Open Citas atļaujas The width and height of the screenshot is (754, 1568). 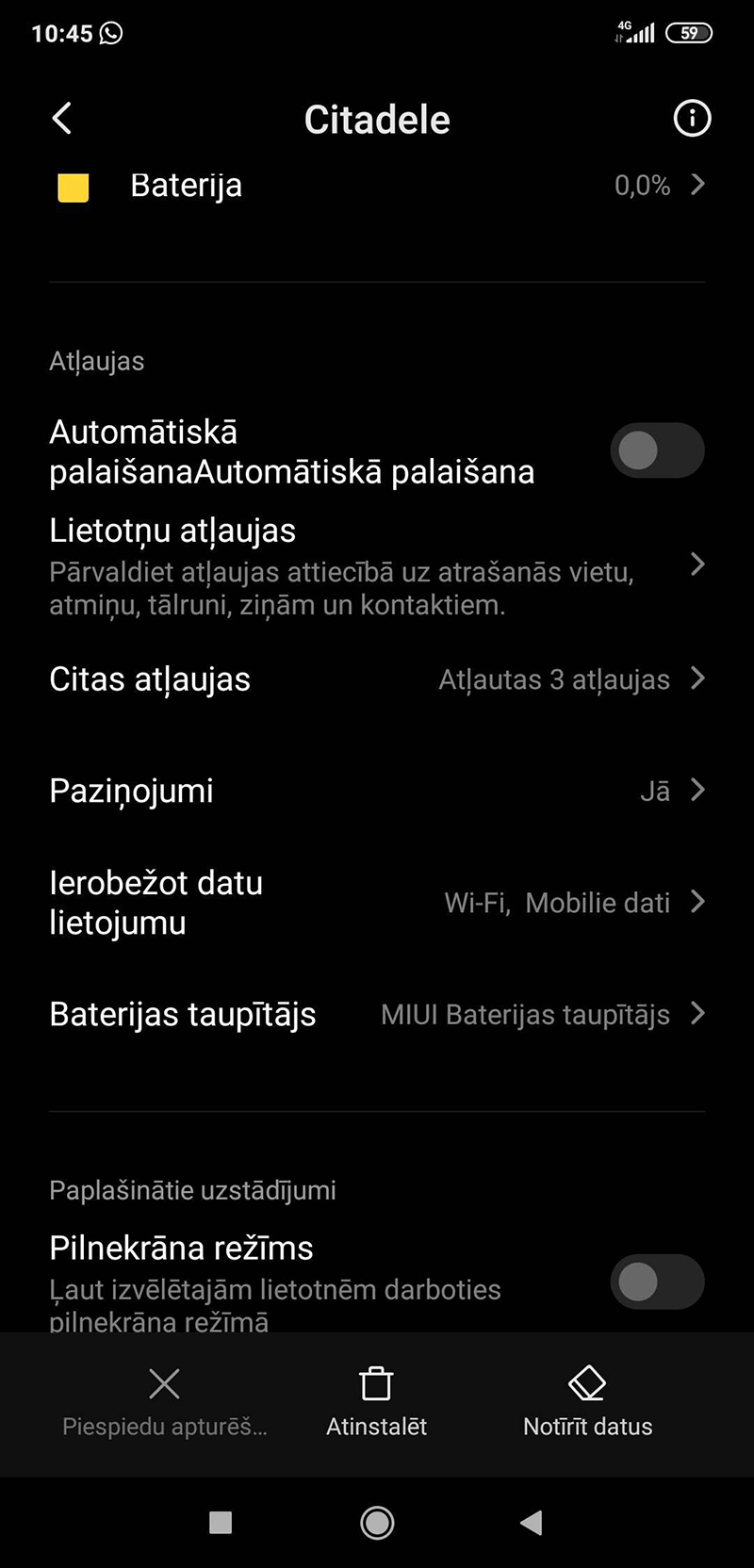click(x=377, y=679)
